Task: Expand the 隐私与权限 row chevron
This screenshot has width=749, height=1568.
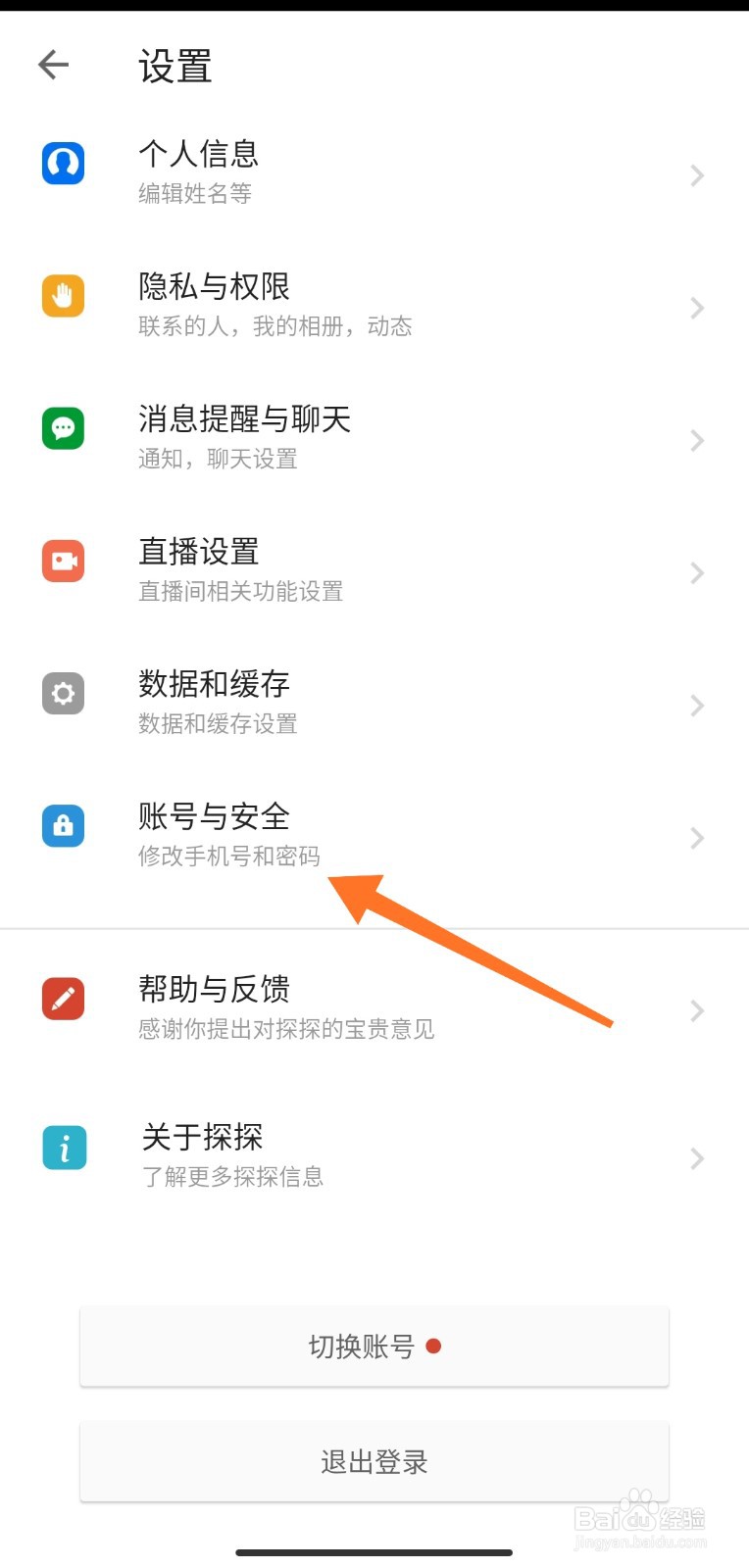Action: pyautogui.click(x=696, y=308)
